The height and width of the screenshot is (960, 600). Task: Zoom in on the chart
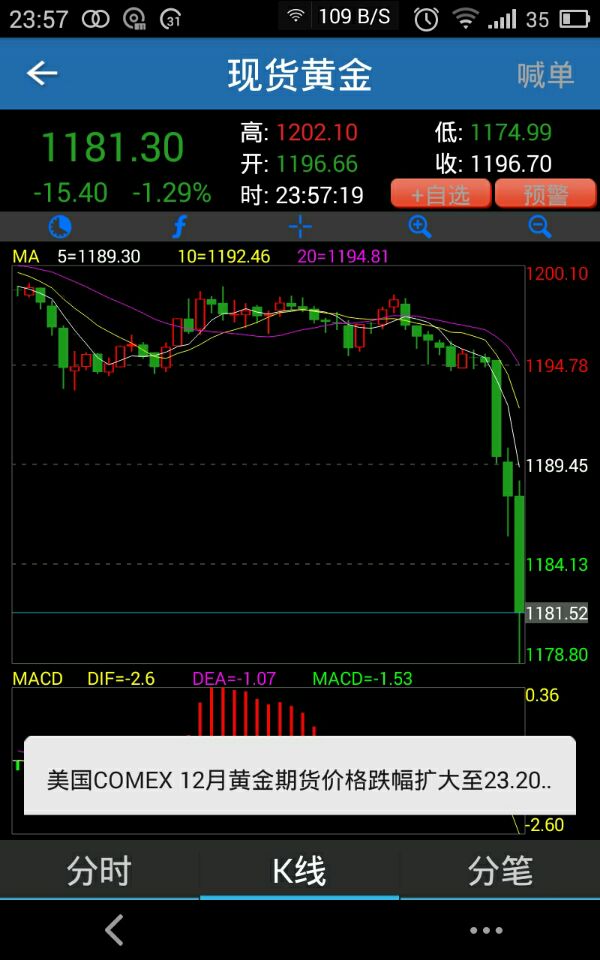[420, 227]
